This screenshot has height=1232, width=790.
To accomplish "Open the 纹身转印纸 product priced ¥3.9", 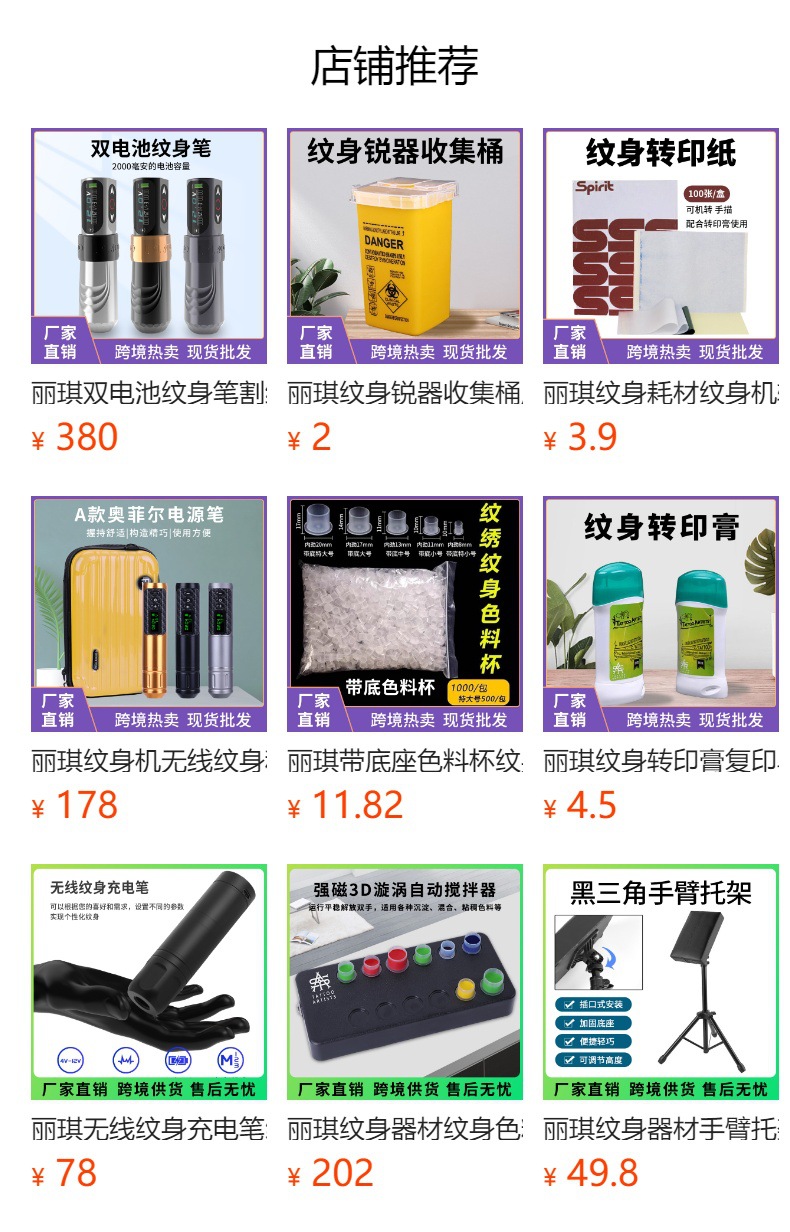I will 661,246.
